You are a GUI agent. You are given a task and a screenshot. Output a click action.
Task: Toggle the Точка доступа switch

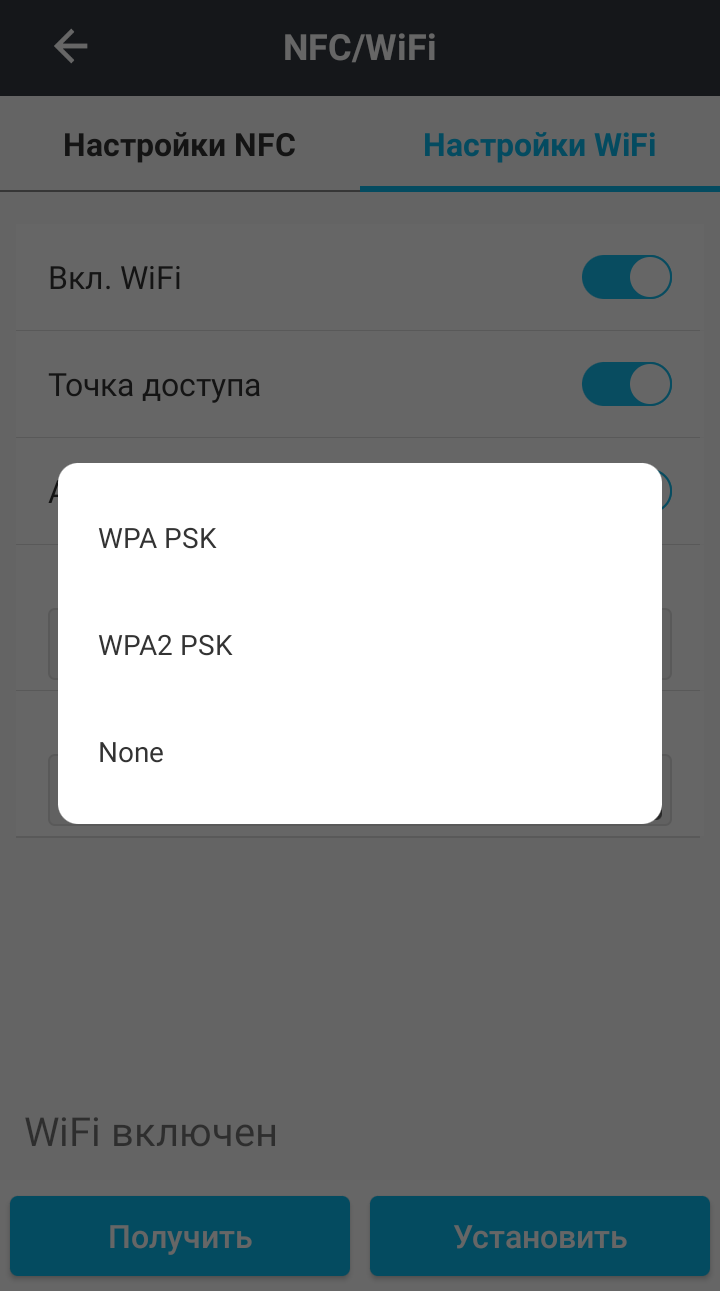coord(627,384)
